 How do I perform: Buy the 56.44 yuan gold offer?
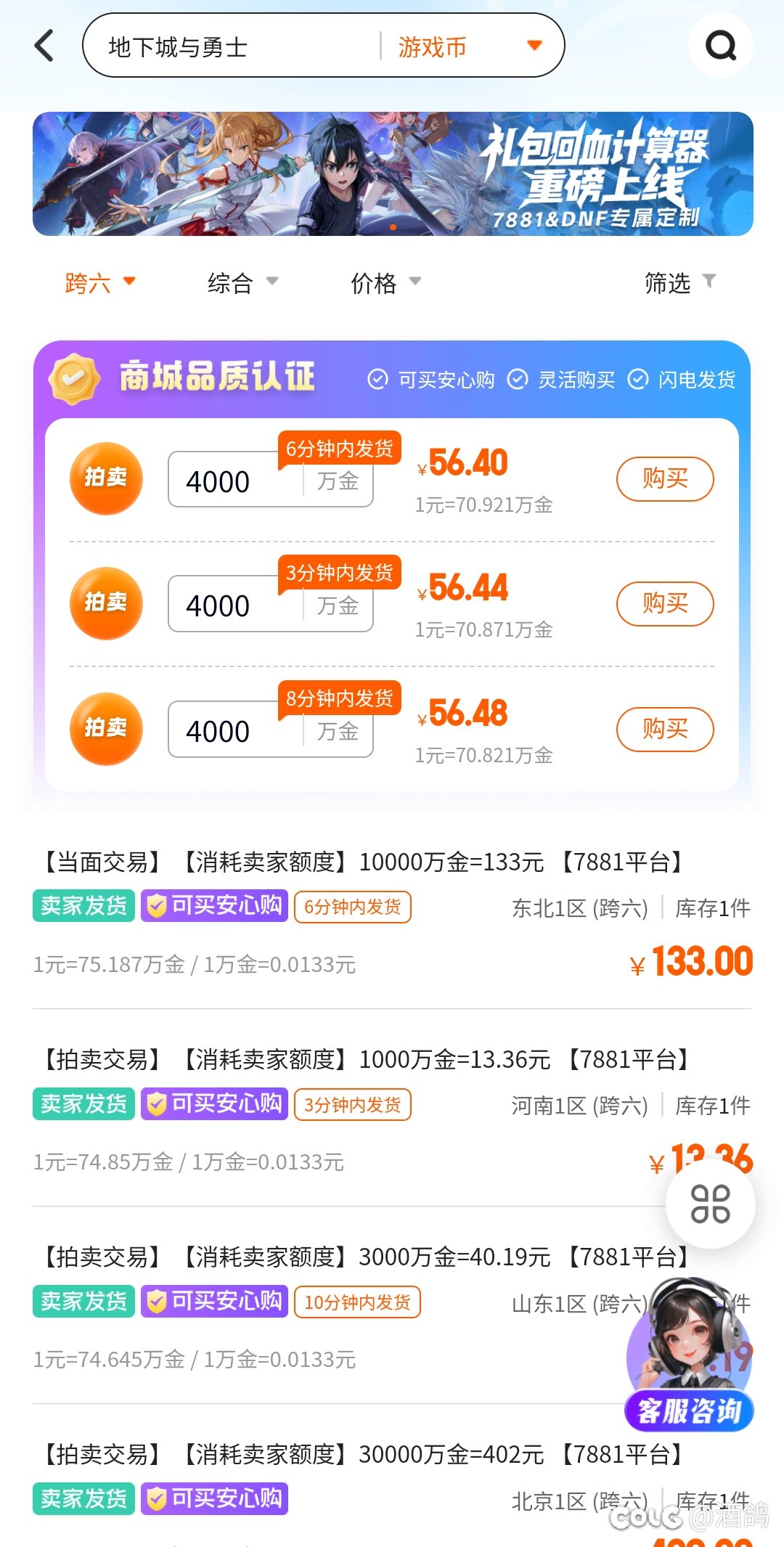click(x=664, y=604)
